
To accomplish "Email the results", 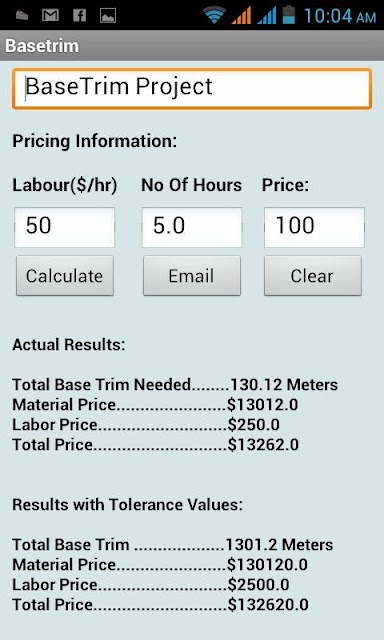I will [192, 276].
